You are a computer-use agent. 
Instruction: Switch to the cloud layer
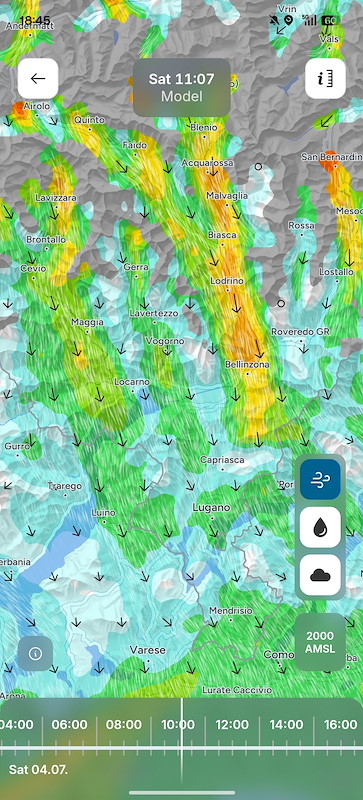tap(320, 574)
